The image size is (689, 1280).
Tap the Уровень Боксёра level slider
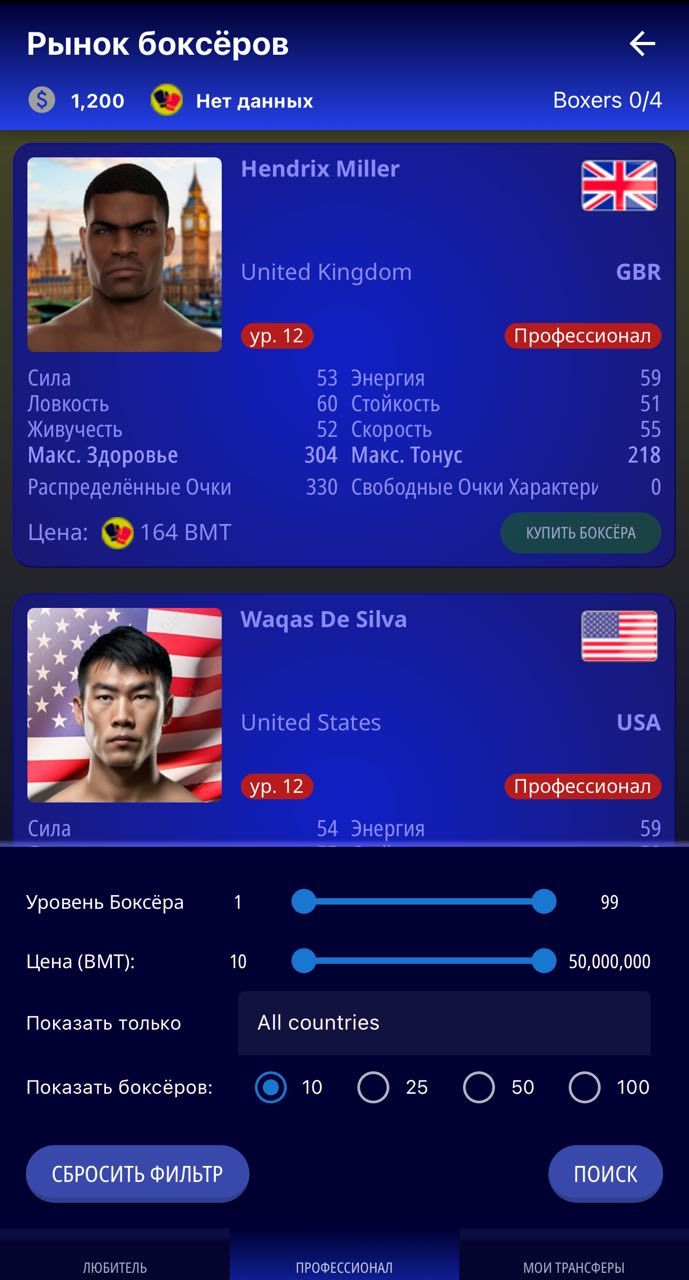point(424,902)
